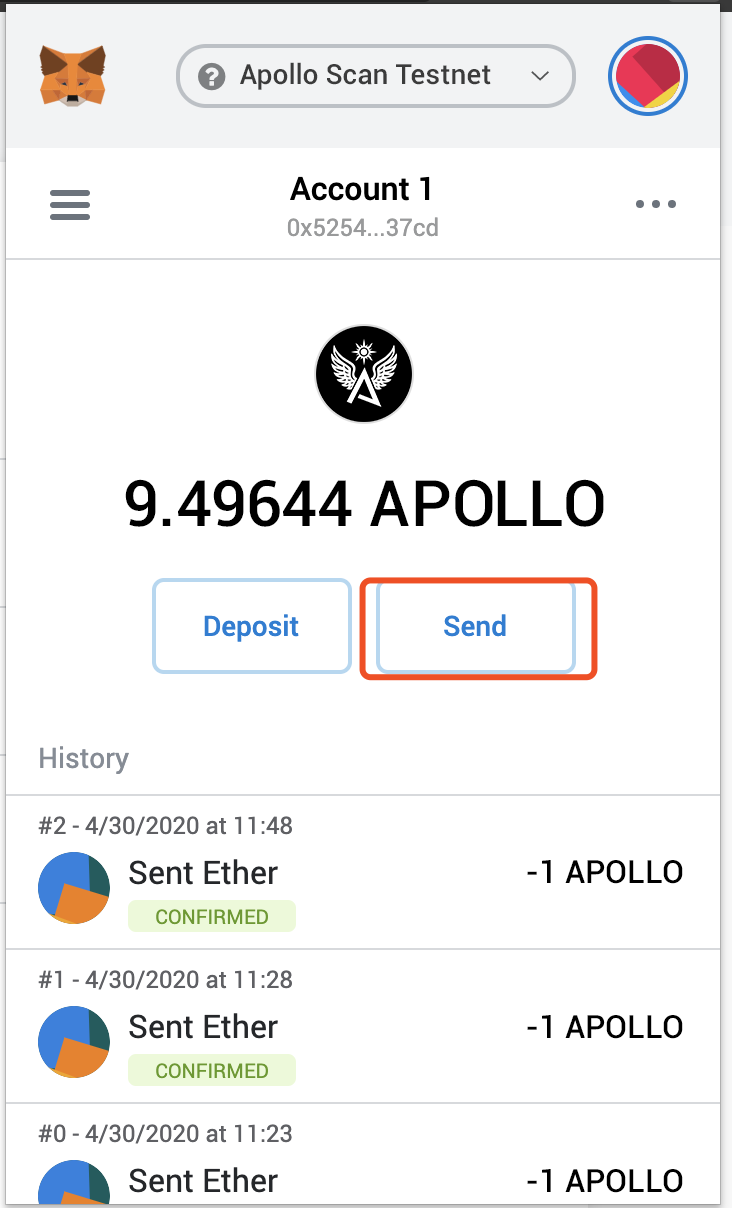Copy the Account 1 address
Image resolution: width=732 pixels, height=1208 pixels.
pos(363,228)
